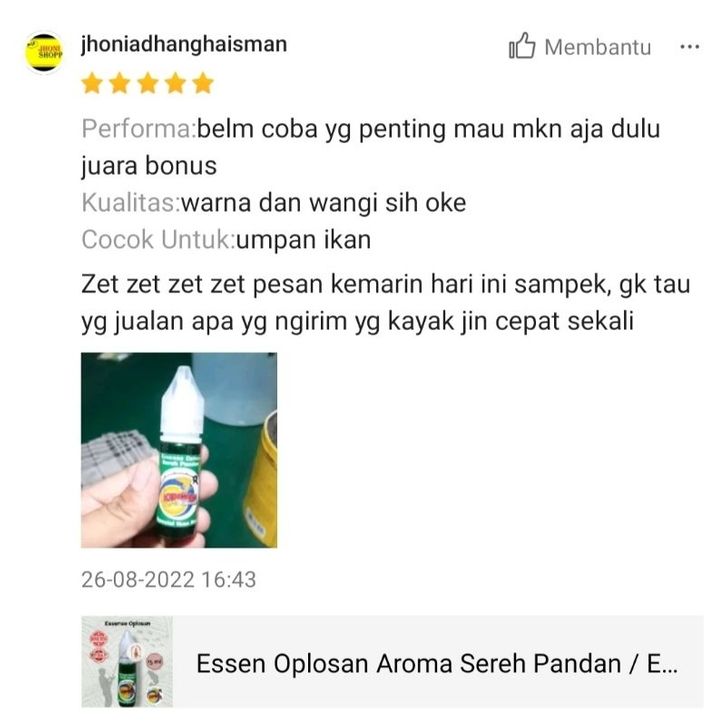This screenshot has height=726, width=726.
Task: Mark this review as Membantu
Action: click(x=580, y=47)
